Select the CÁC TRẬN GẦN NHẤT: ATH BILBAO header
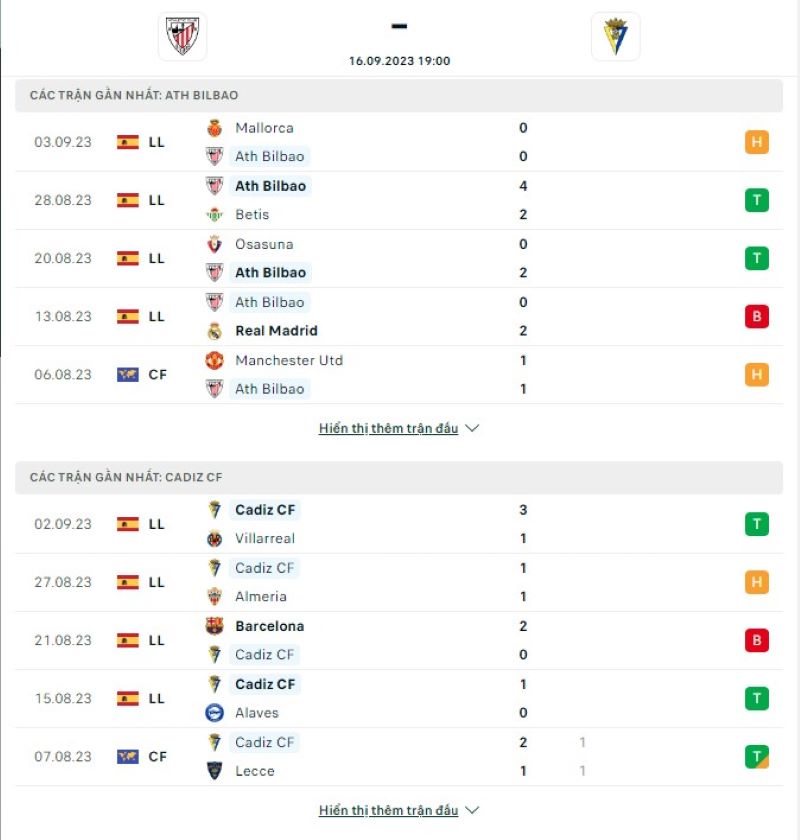Viewport: 800px width, 840px height. tap(130, 95)
